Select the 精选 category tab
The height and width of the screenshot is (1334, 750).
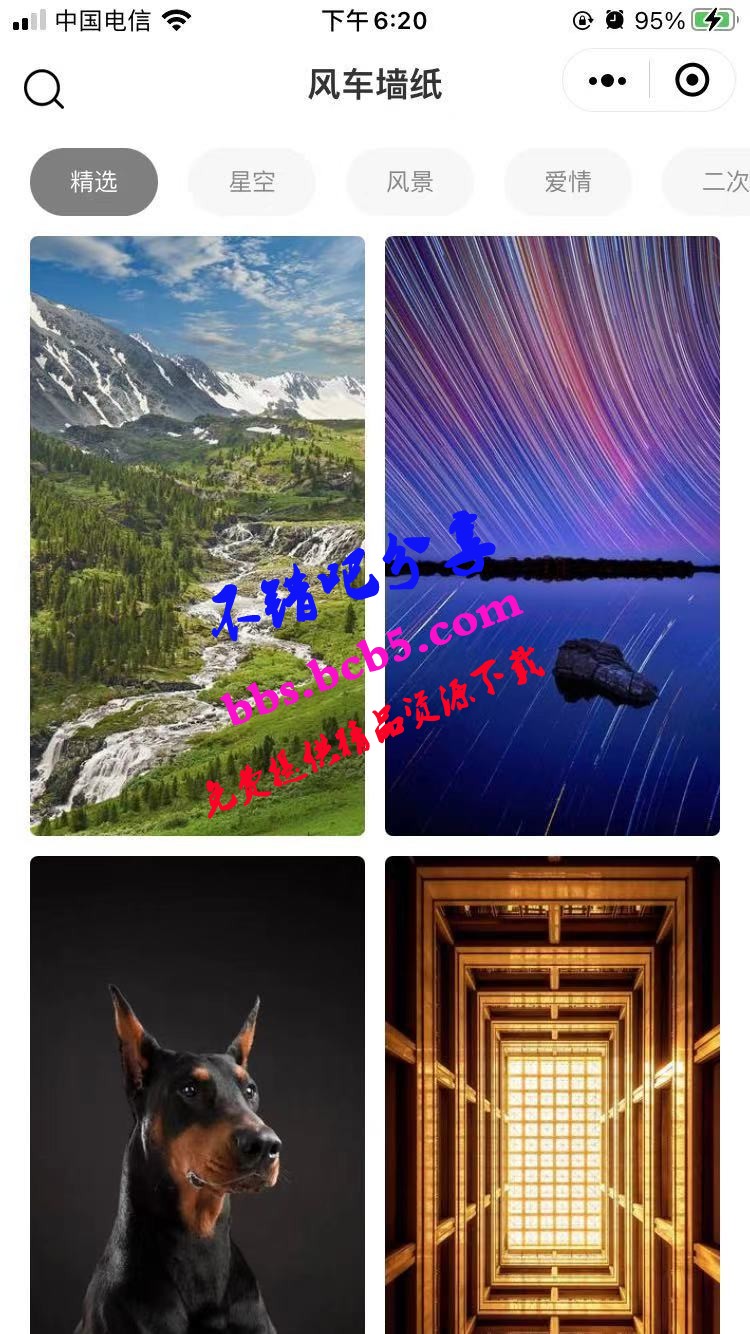[94, 182]
